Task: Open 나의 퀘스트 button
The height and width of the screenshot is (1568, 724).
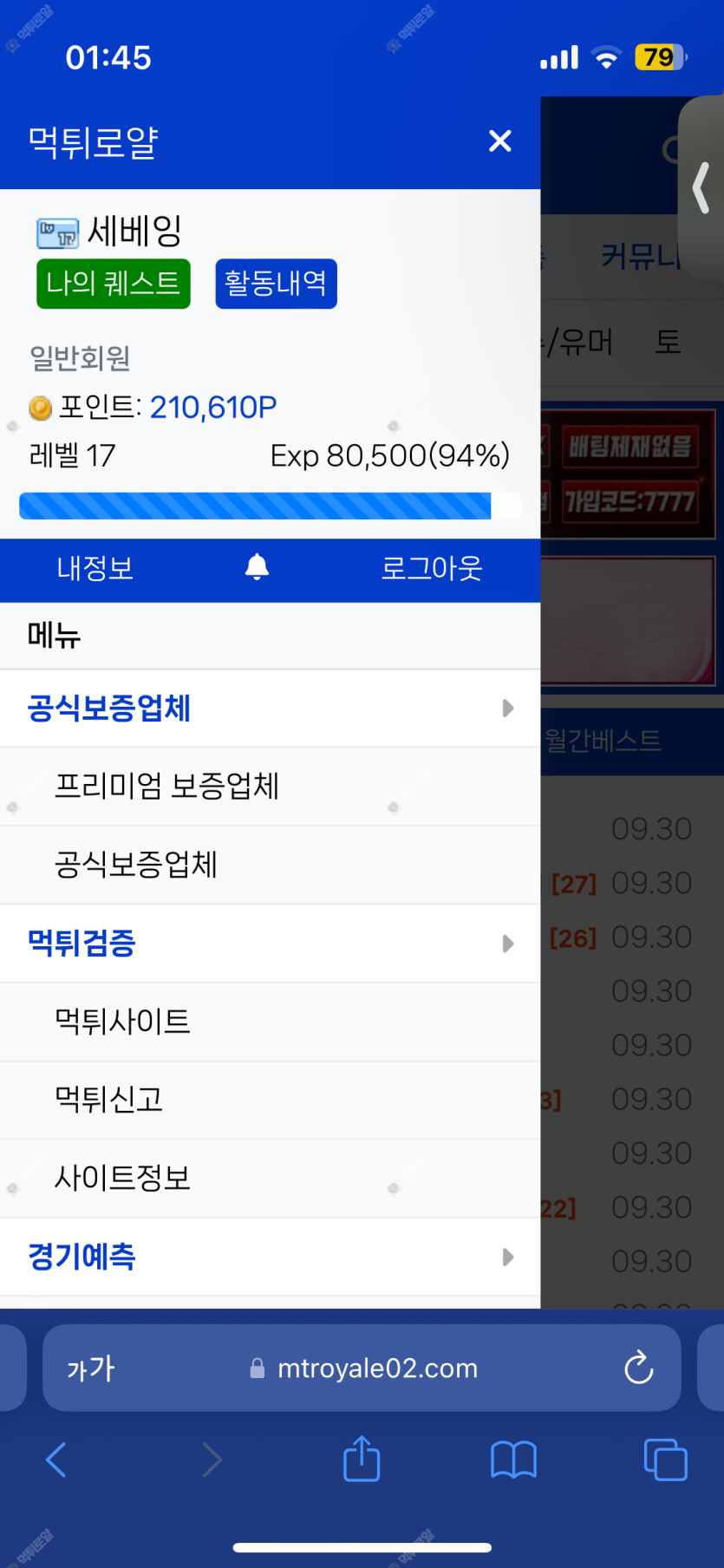Action: pos(113,284)
